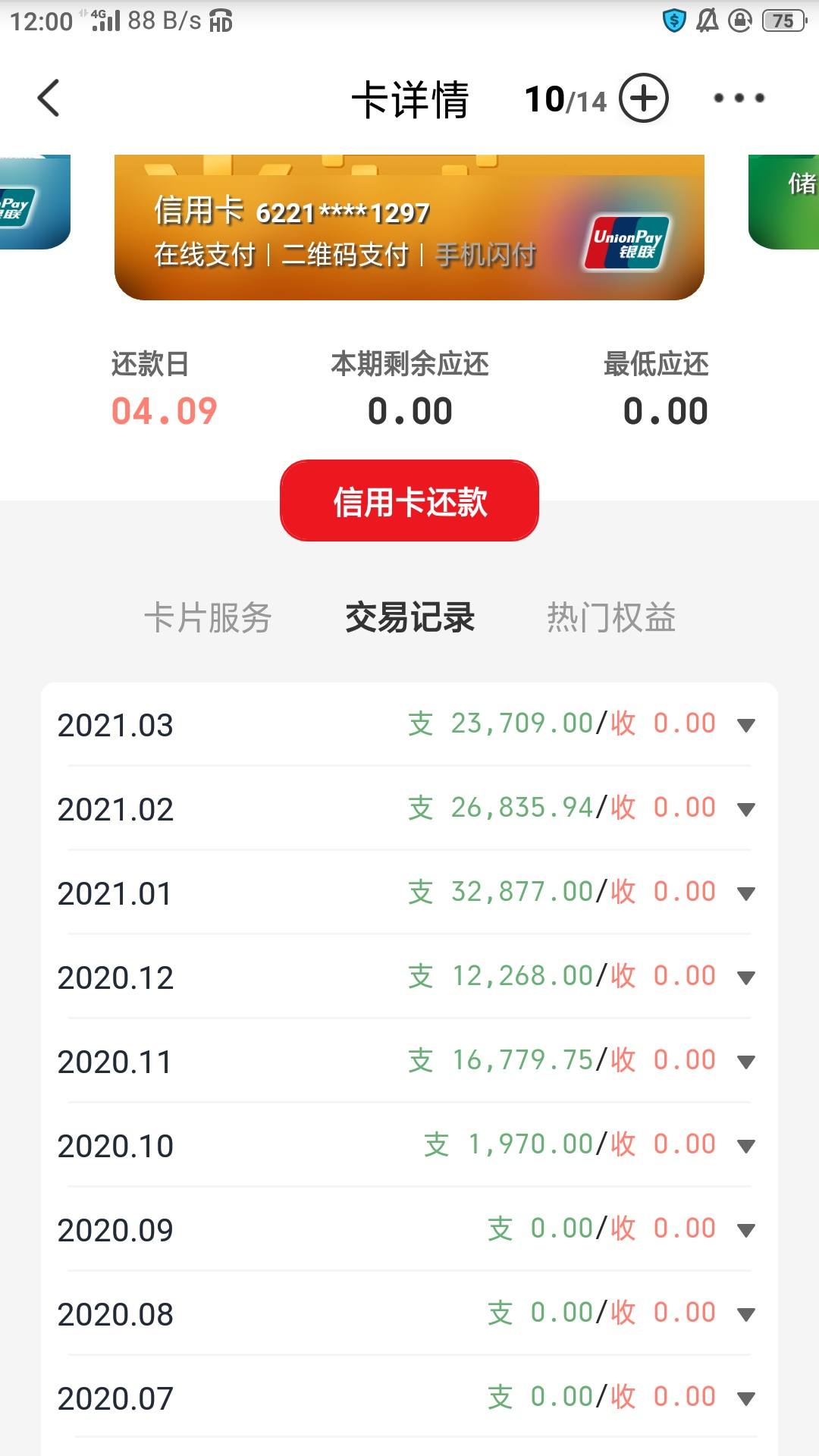Screen dimensions: 819x1456
Task: Expand the 2020.12 transaction records
Action: tap(409, 977)
